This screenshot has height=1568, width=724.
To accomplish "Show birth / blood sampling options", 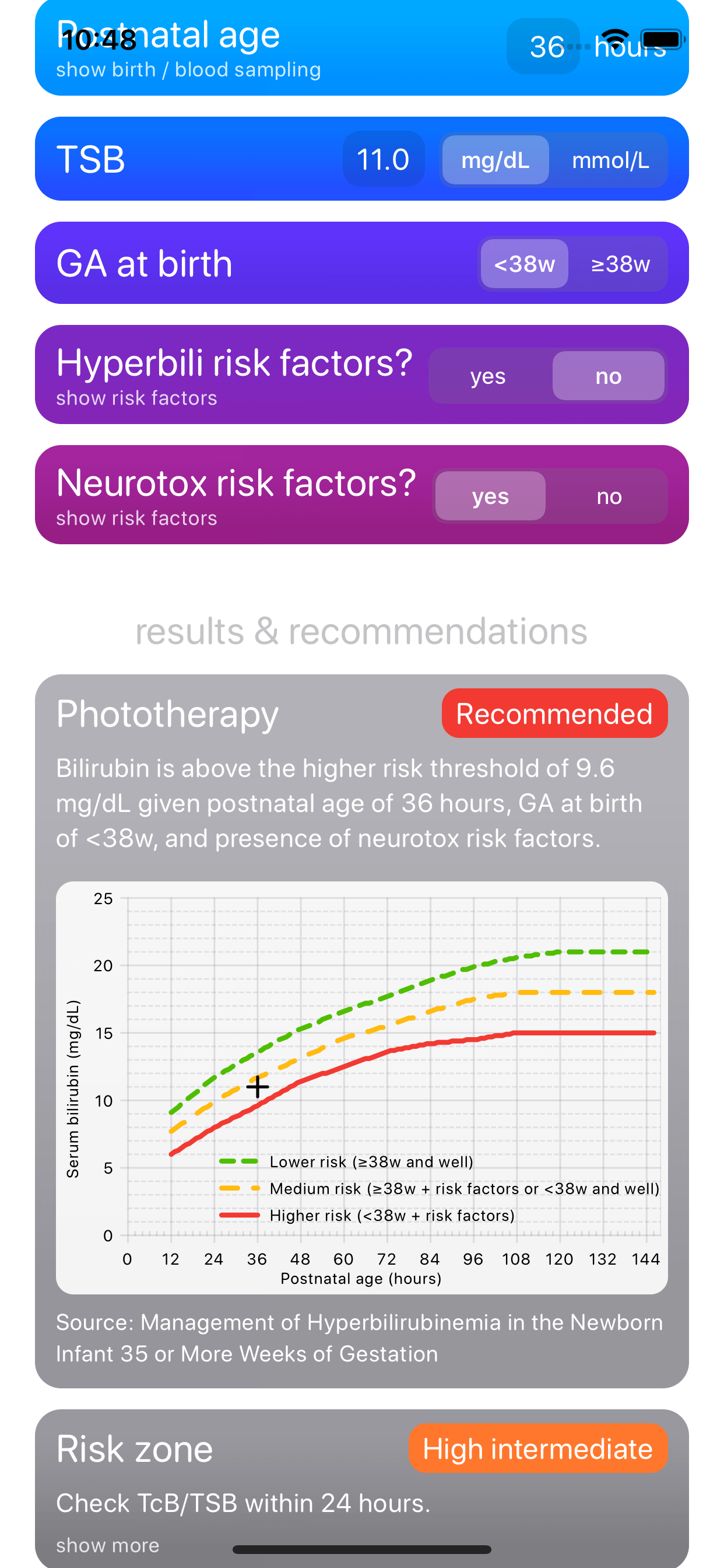I will 188,70.
